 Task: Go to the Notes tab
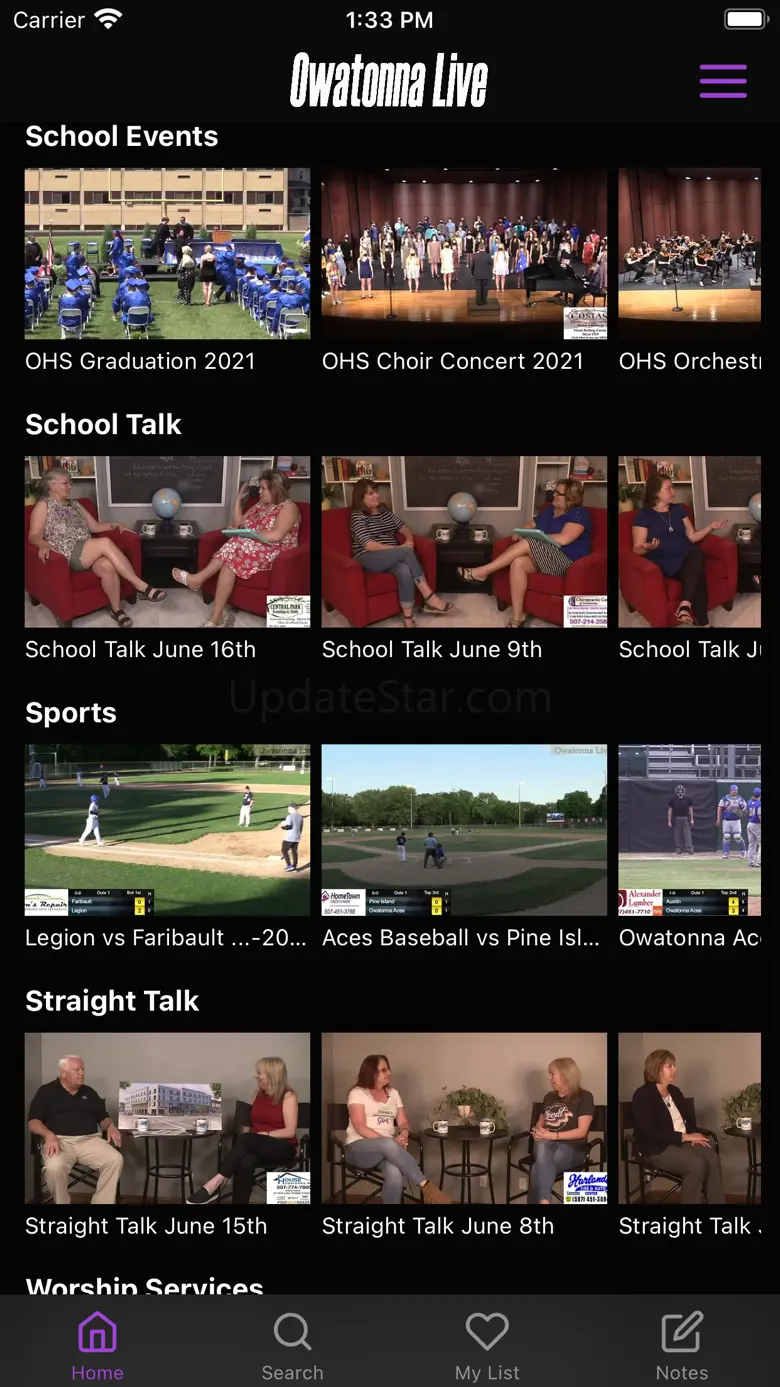coord(681,1346)
